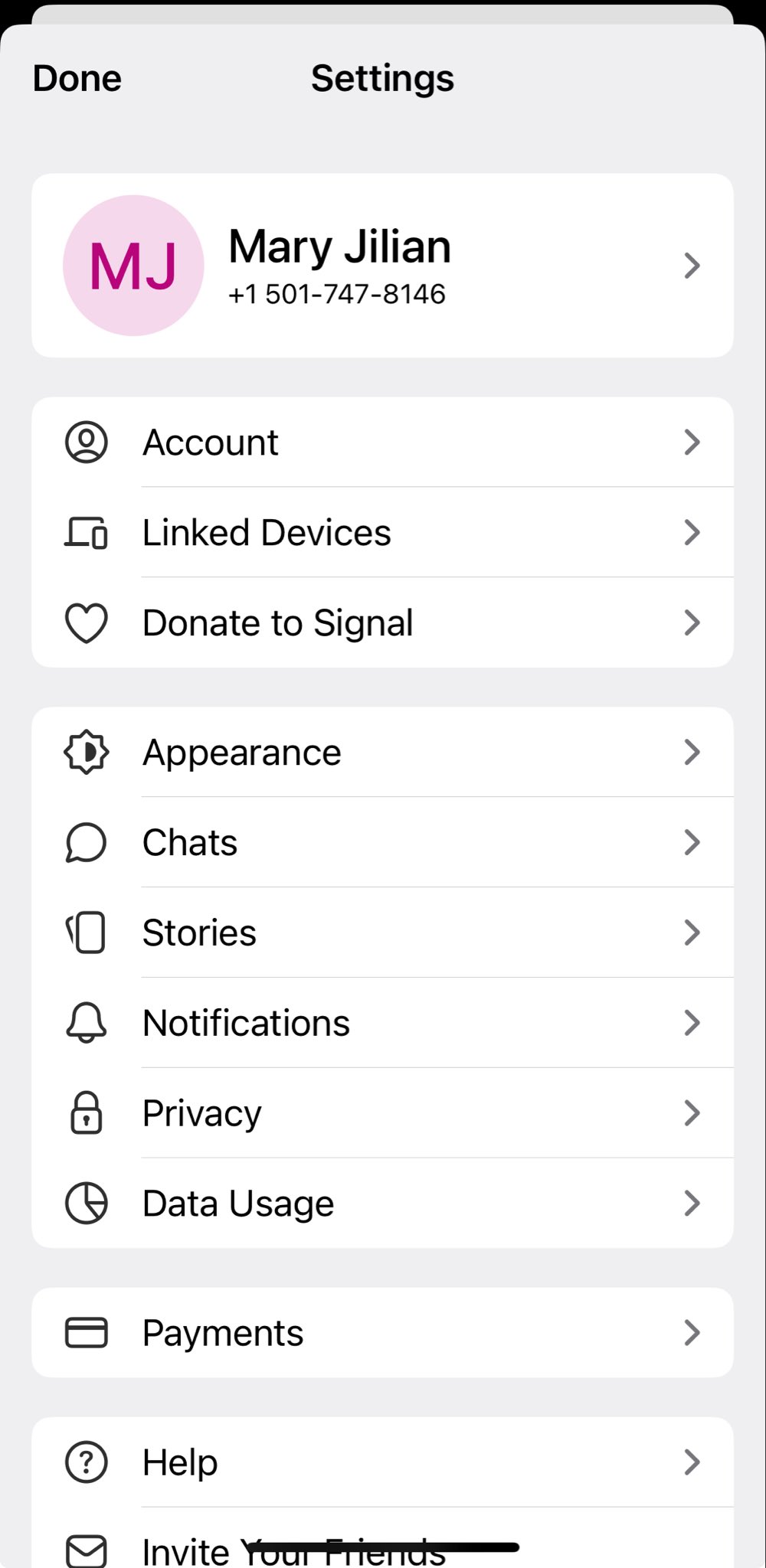Go to Privacy settings
This screenshot has height=1568, width=766.
point(381,1114)
